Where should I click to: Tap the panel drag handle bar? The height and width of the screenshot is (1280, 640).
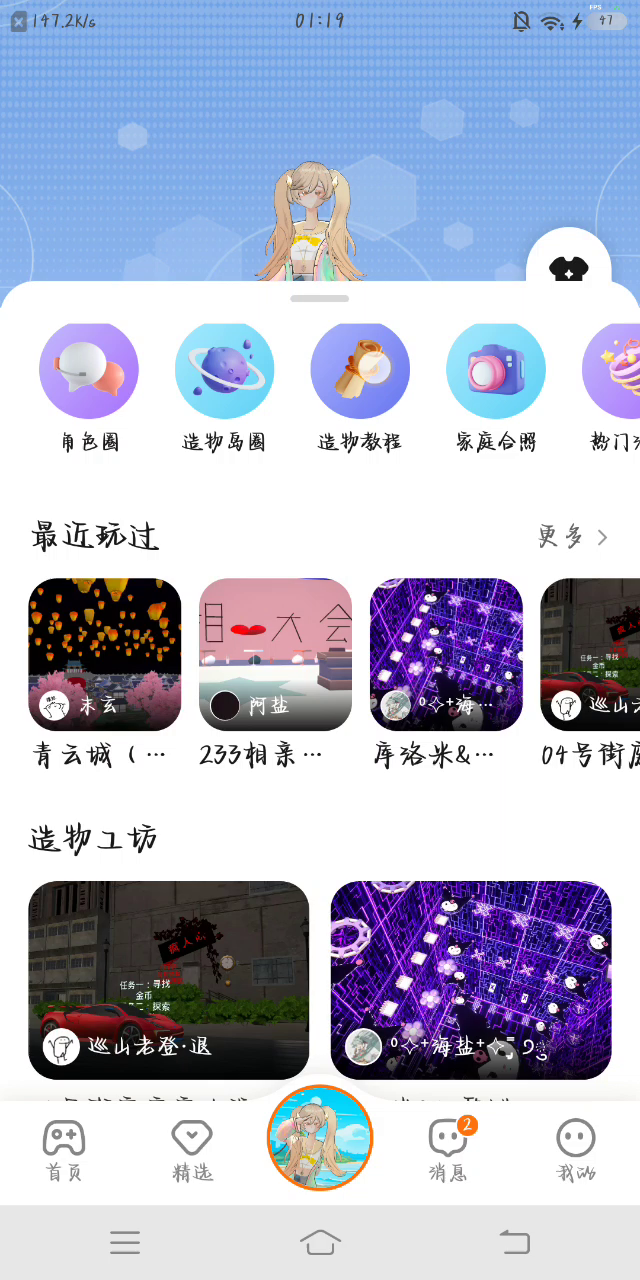tap(320, 298)
